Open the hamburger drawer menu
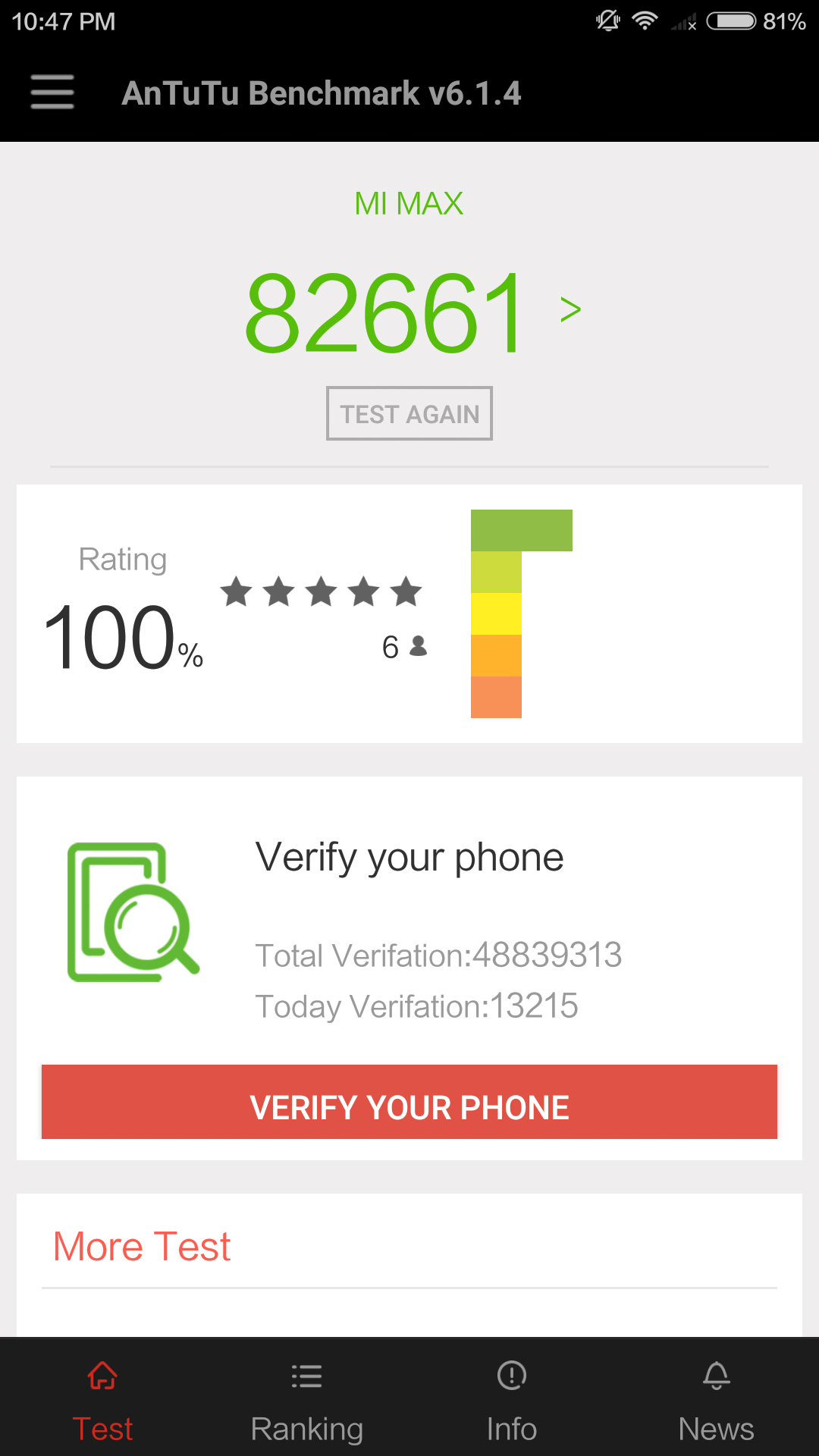The image size is (819, 1456). coord(52,93)
